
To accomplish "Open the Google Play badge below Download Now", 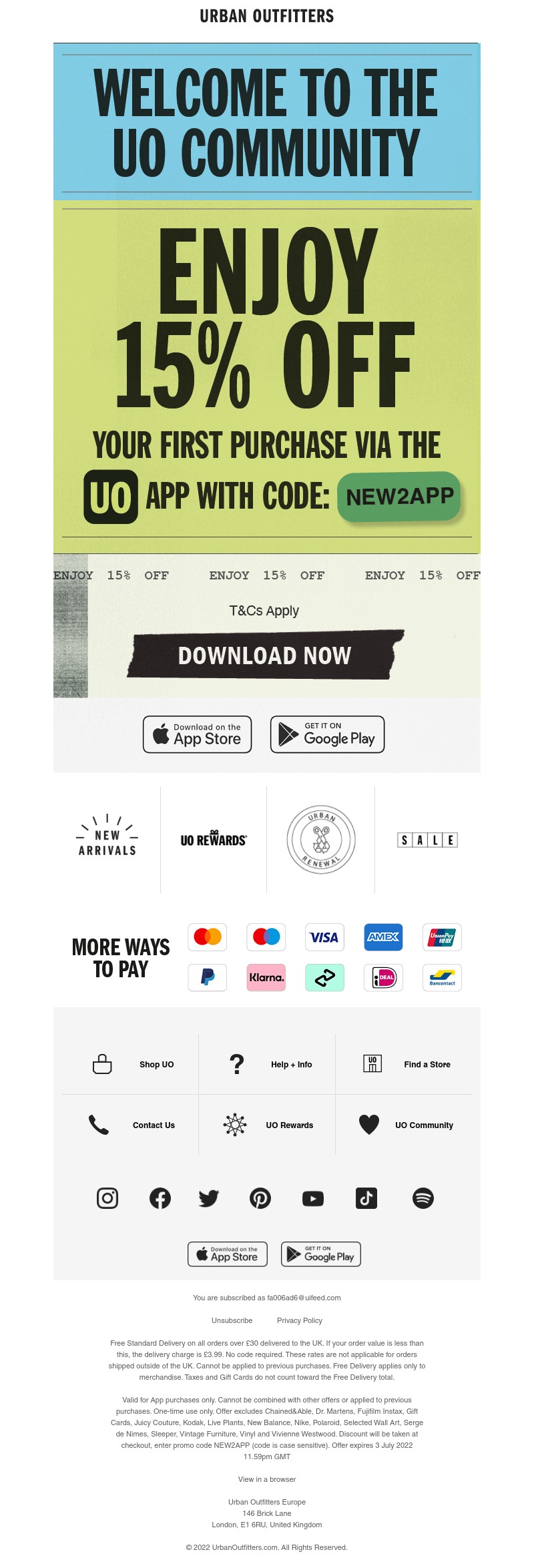I will [327, 734].
